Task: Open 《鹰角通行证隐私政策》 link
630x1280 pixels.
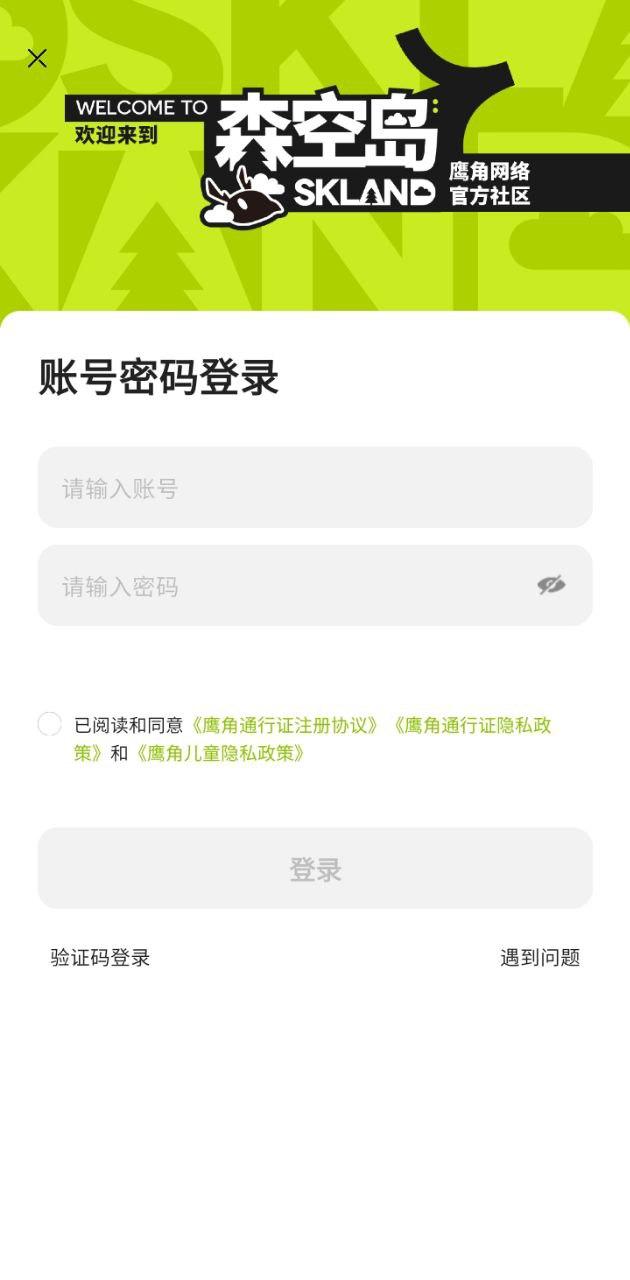Action: 470,726
